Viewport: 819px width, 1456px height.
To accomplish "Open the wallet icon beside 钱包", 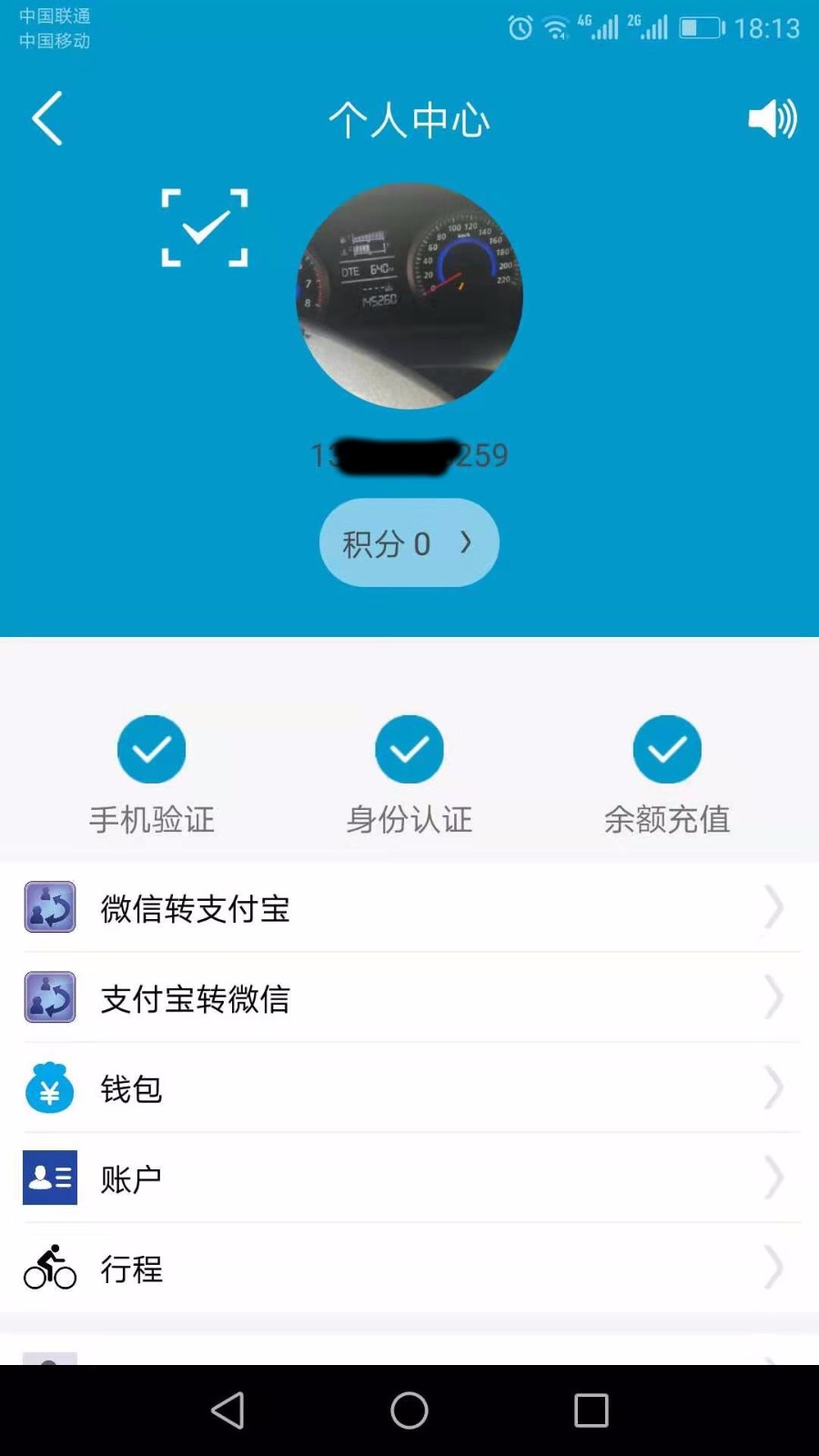I will (50, 1088).
